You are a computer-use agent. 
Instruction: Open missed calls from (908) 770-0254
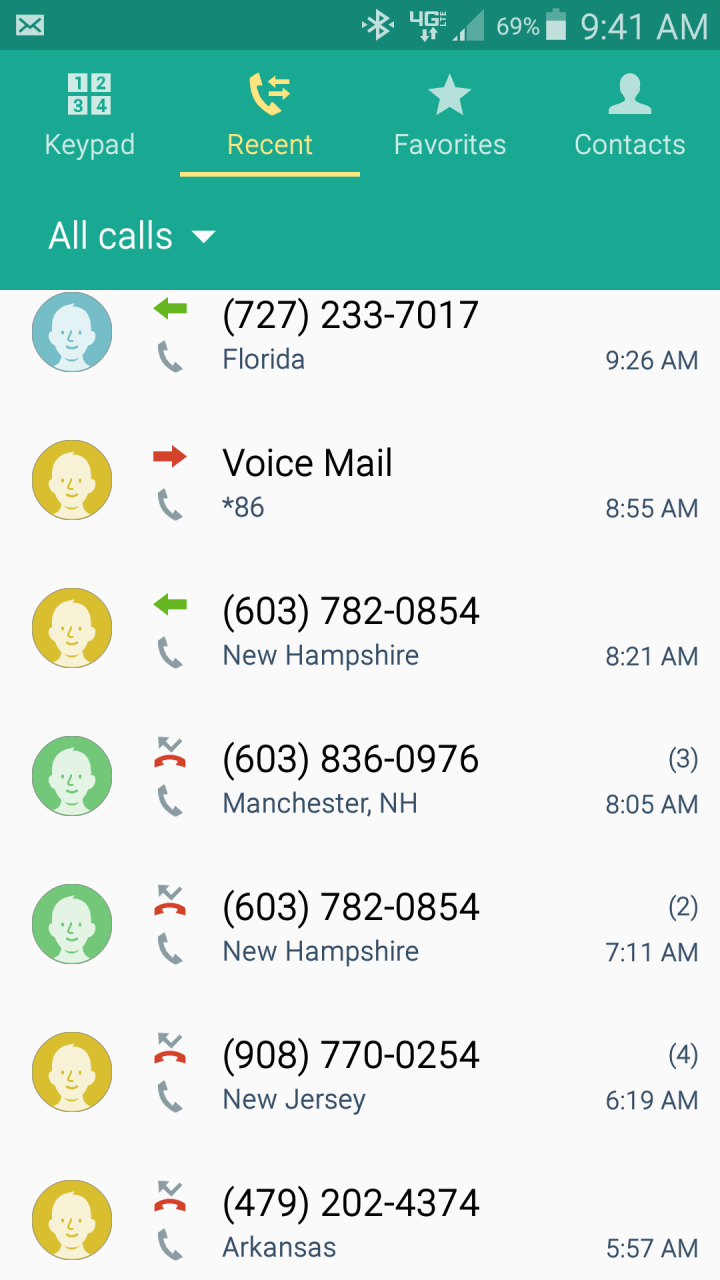click(420, 1076)
